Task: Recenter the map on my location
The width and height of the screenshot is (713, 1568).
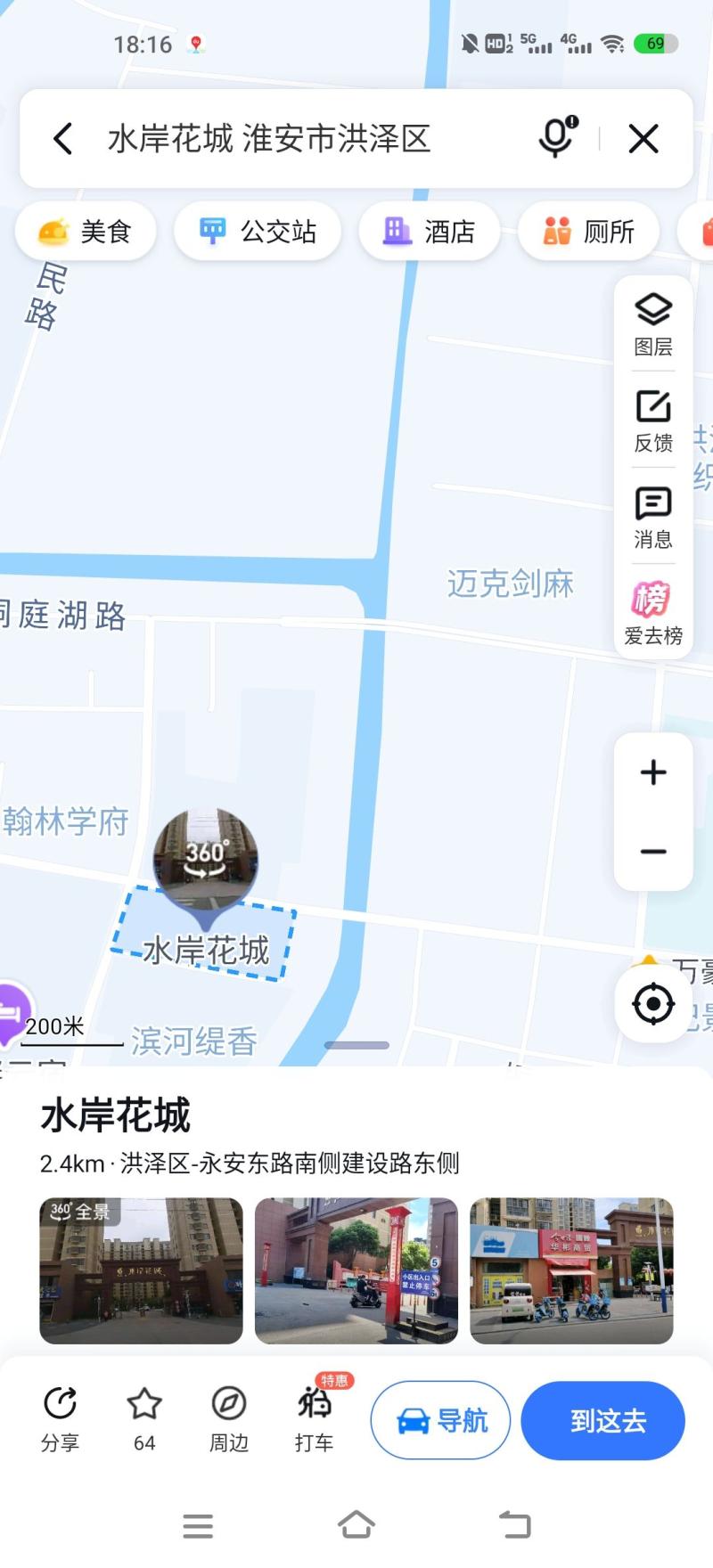Action: [x=653, y=1004]
